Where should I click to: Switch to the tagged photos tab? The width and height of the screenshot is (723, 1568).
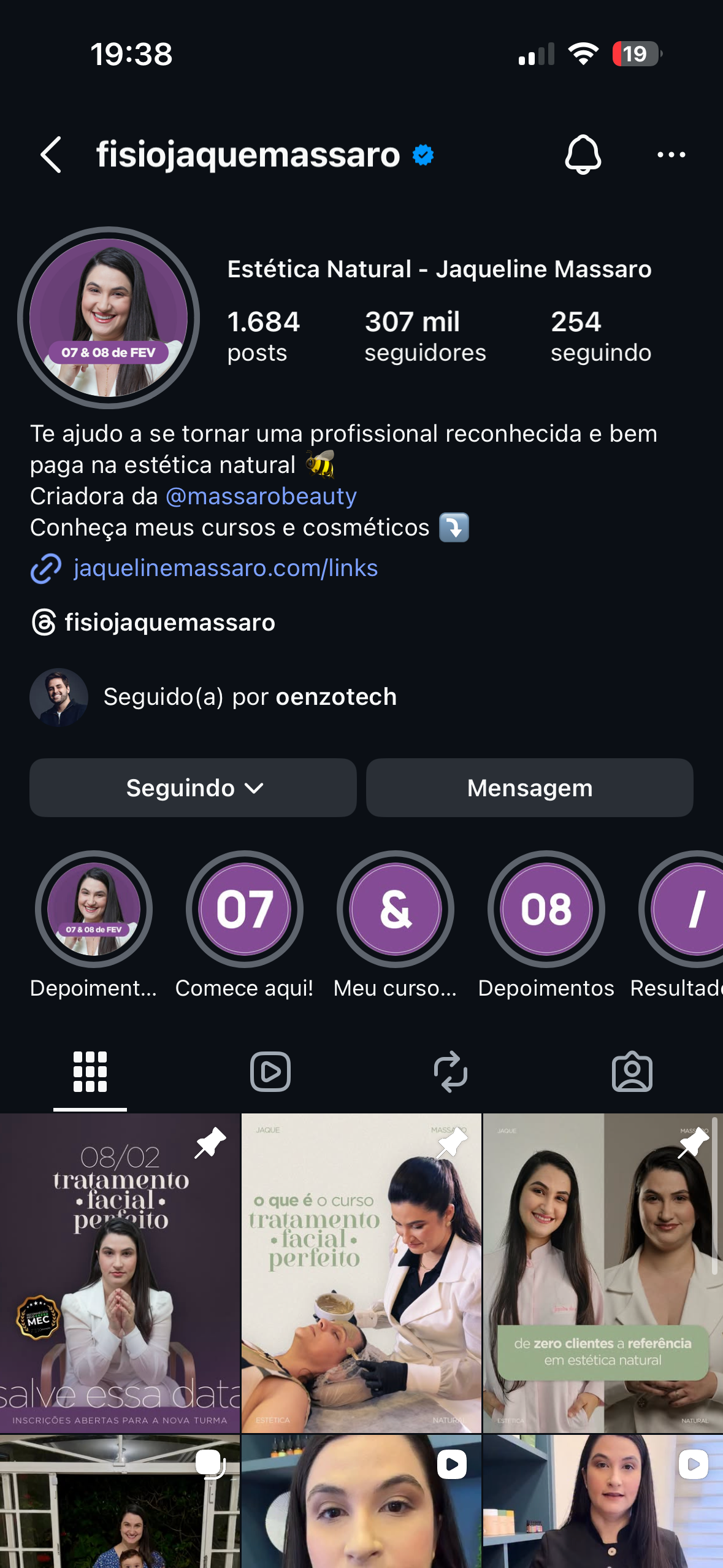click(x=632, y=1072)
